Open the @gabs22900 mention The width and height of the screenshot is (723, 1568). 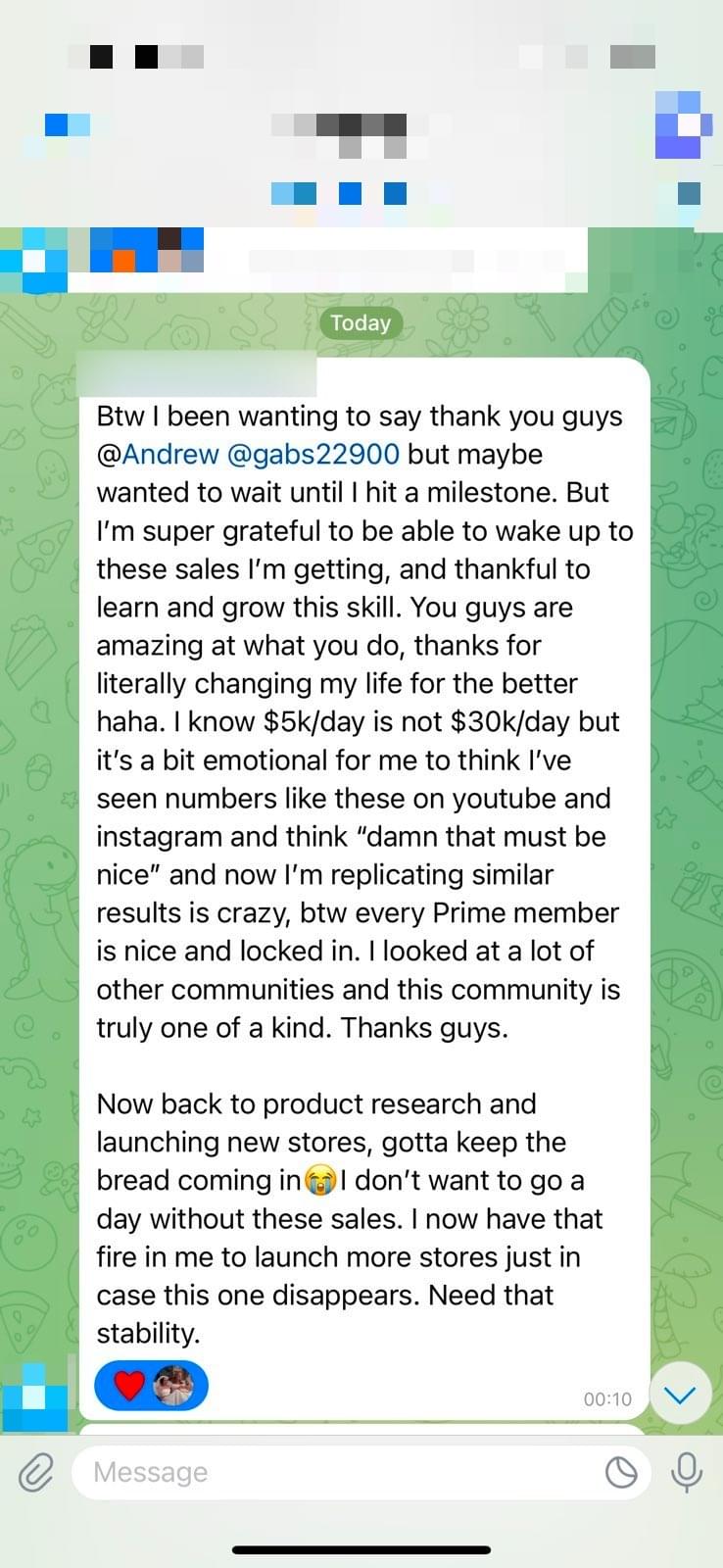313,455
